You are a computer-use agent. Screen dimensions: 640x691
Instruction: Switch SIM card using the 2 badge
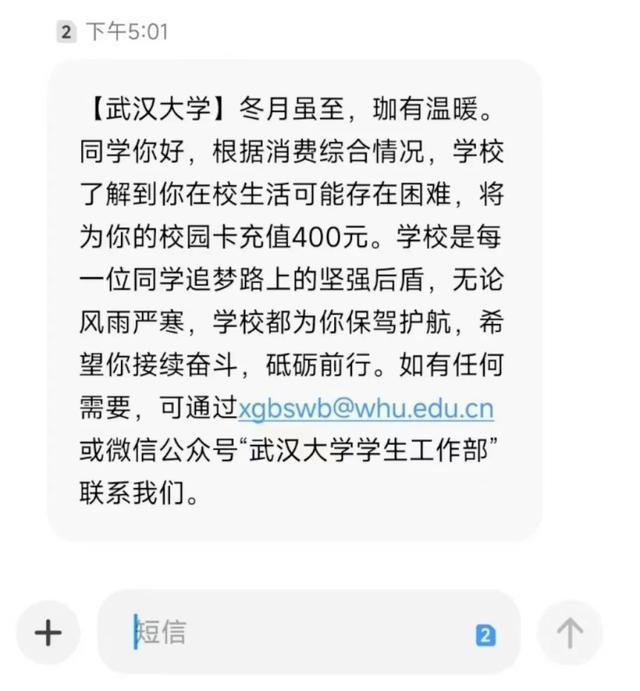[485, 634]
